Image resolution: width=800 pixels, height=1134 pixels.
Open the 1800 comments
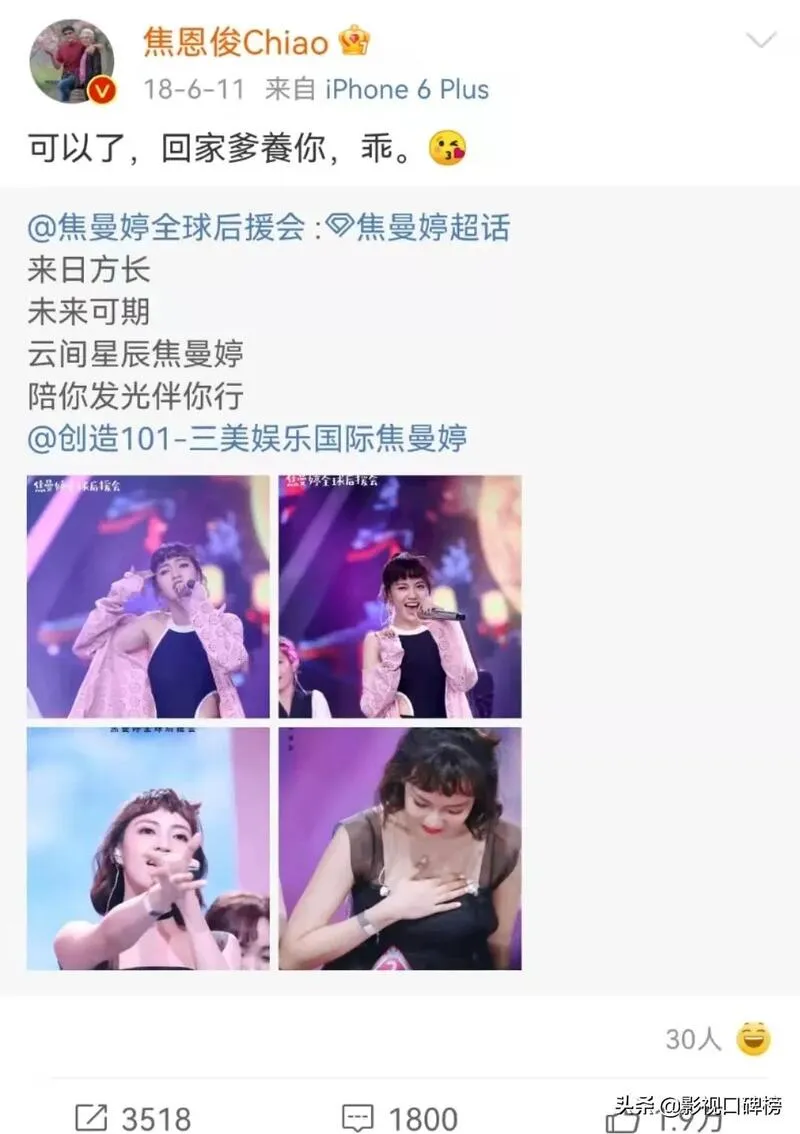(x=400, y=1117)
